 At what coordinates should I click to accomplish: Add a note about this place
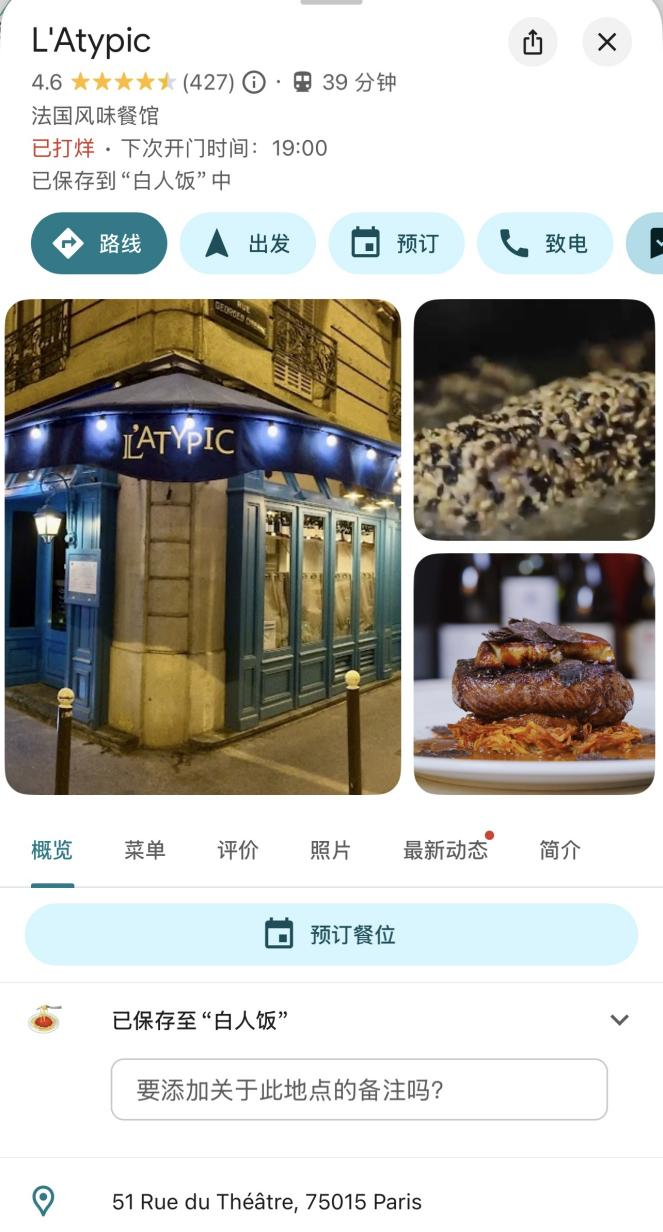[359, 1089]
